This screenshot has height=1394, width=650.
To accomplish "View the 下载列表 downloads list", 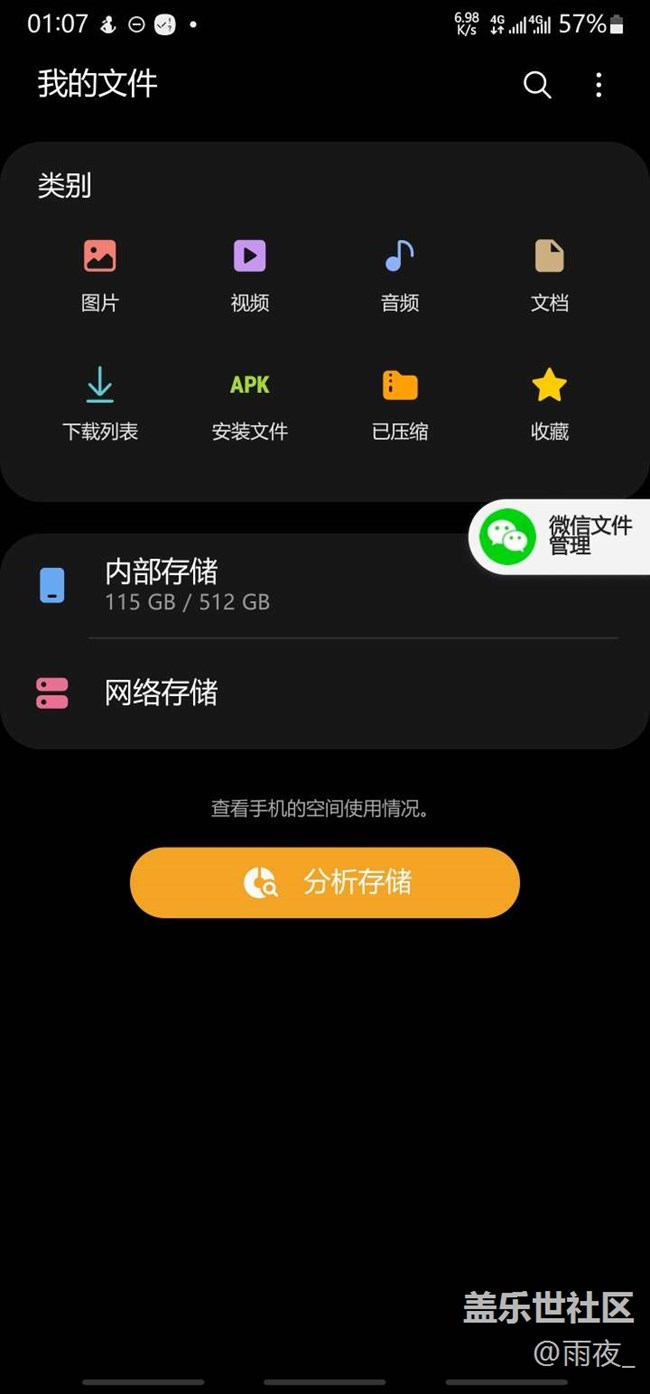I will [x=100, y=405].
